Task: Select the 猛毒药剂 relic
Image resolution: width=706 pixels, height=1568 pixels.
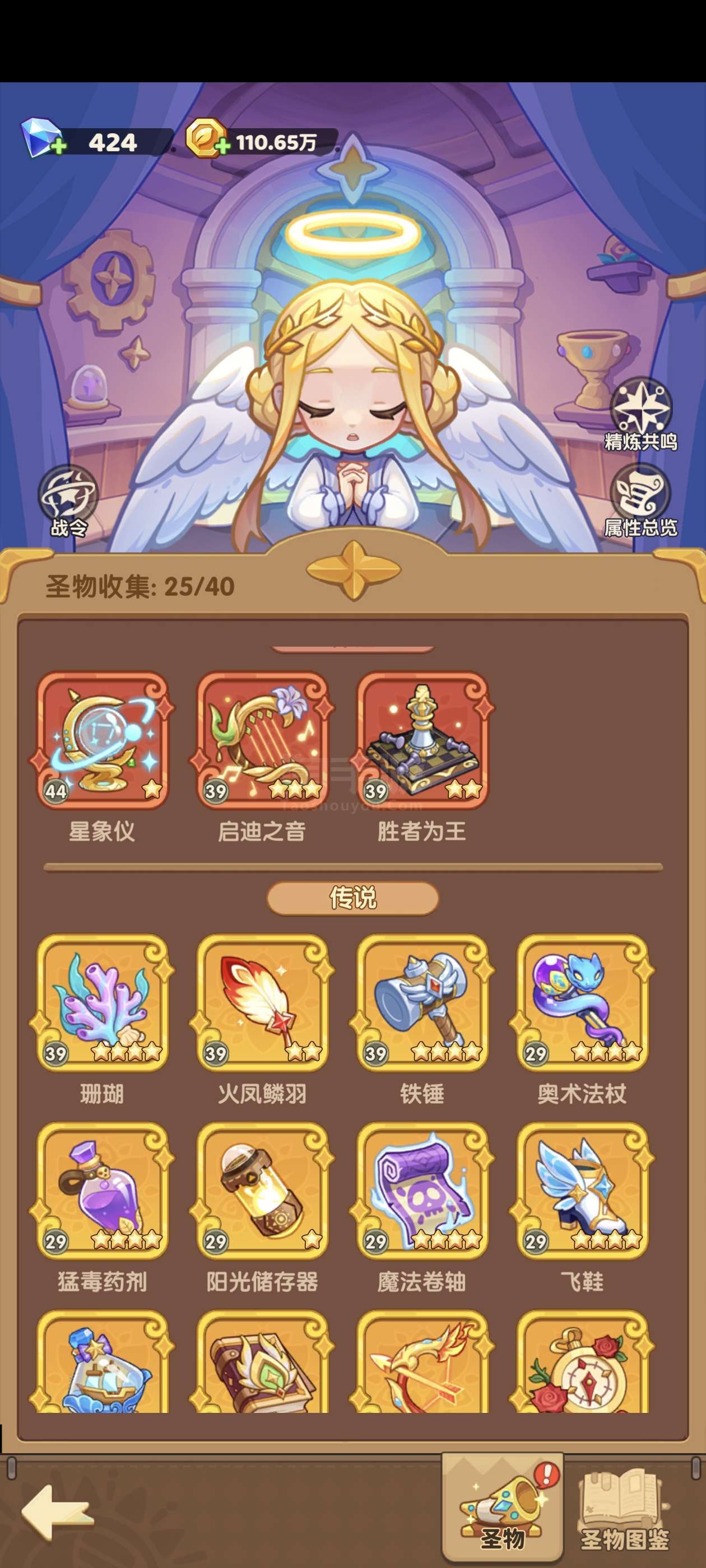Action: tap(103, 1191)
